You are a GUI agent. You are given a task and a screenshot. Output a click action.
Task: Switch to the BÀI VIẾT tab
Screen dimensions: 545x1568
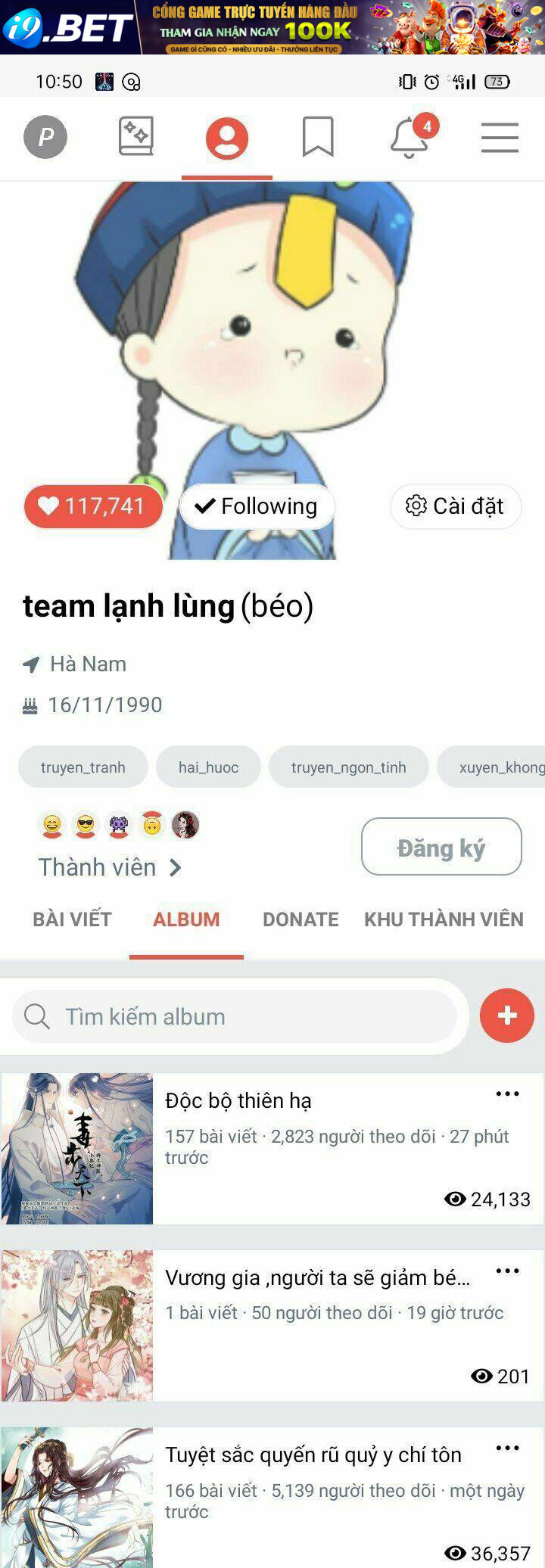(x=72, y=919)
